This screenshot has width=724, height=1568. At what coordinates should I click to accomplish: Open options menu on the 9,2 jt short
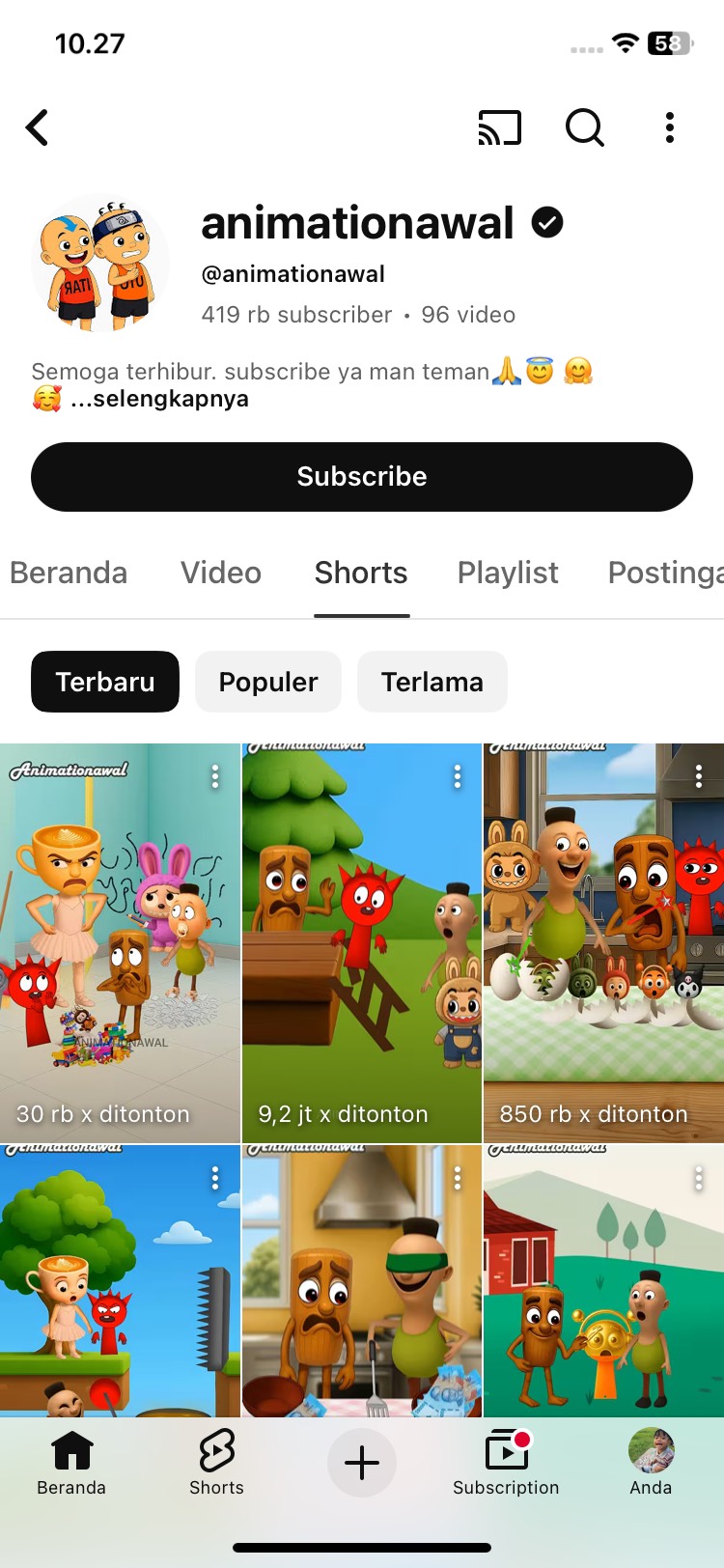coord(458,776)
